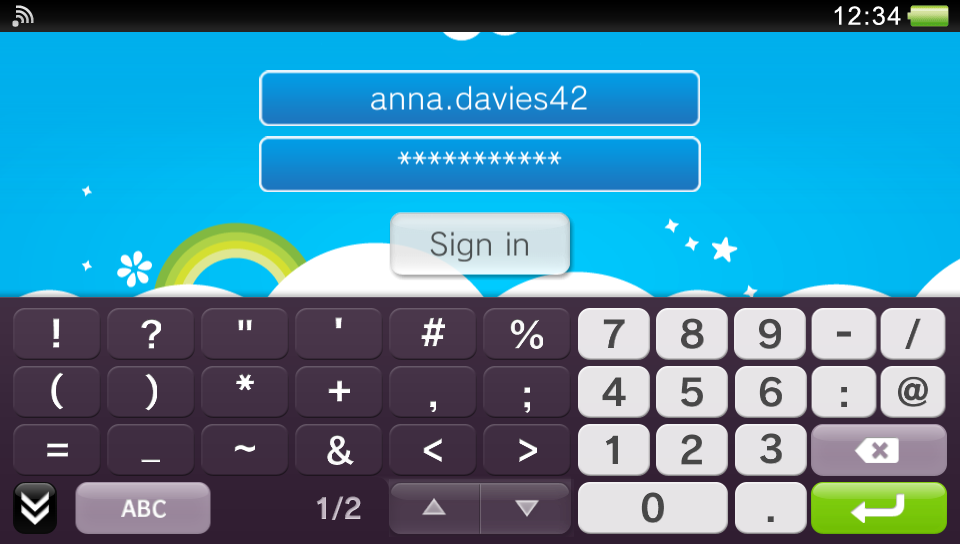Tap the underscore key

pyautogui.click(x=150, y=450)
